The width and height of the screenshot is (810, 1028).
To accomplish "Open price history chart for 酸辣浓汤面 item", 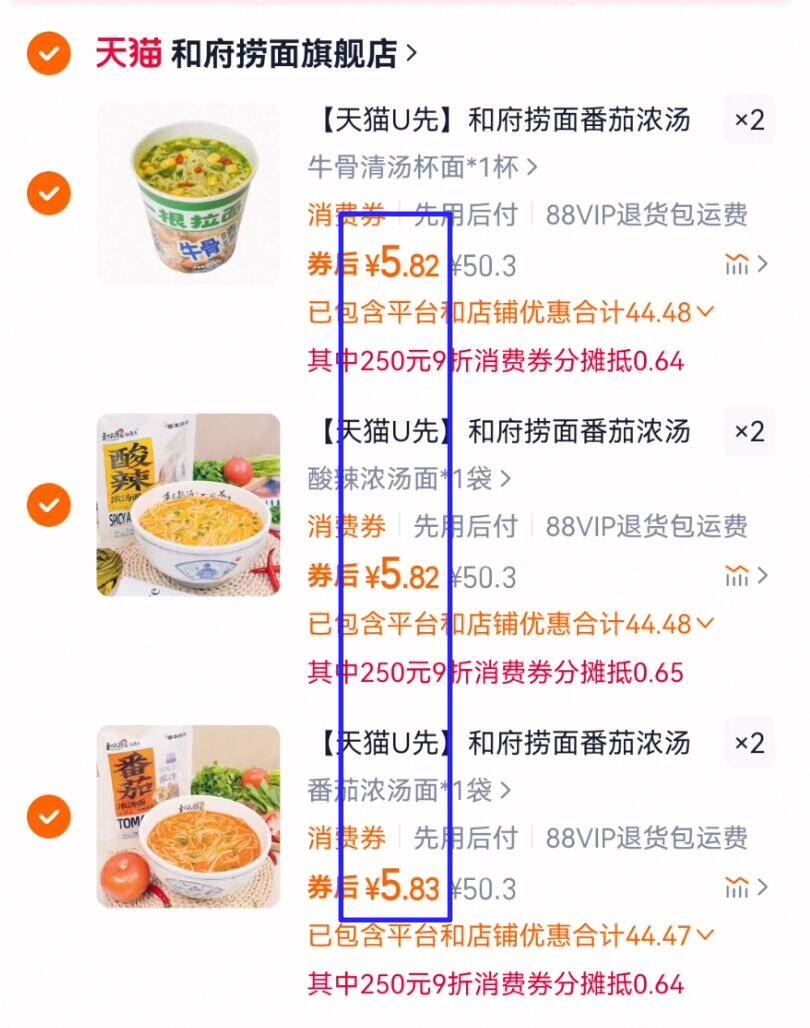I will click(737, 577).
